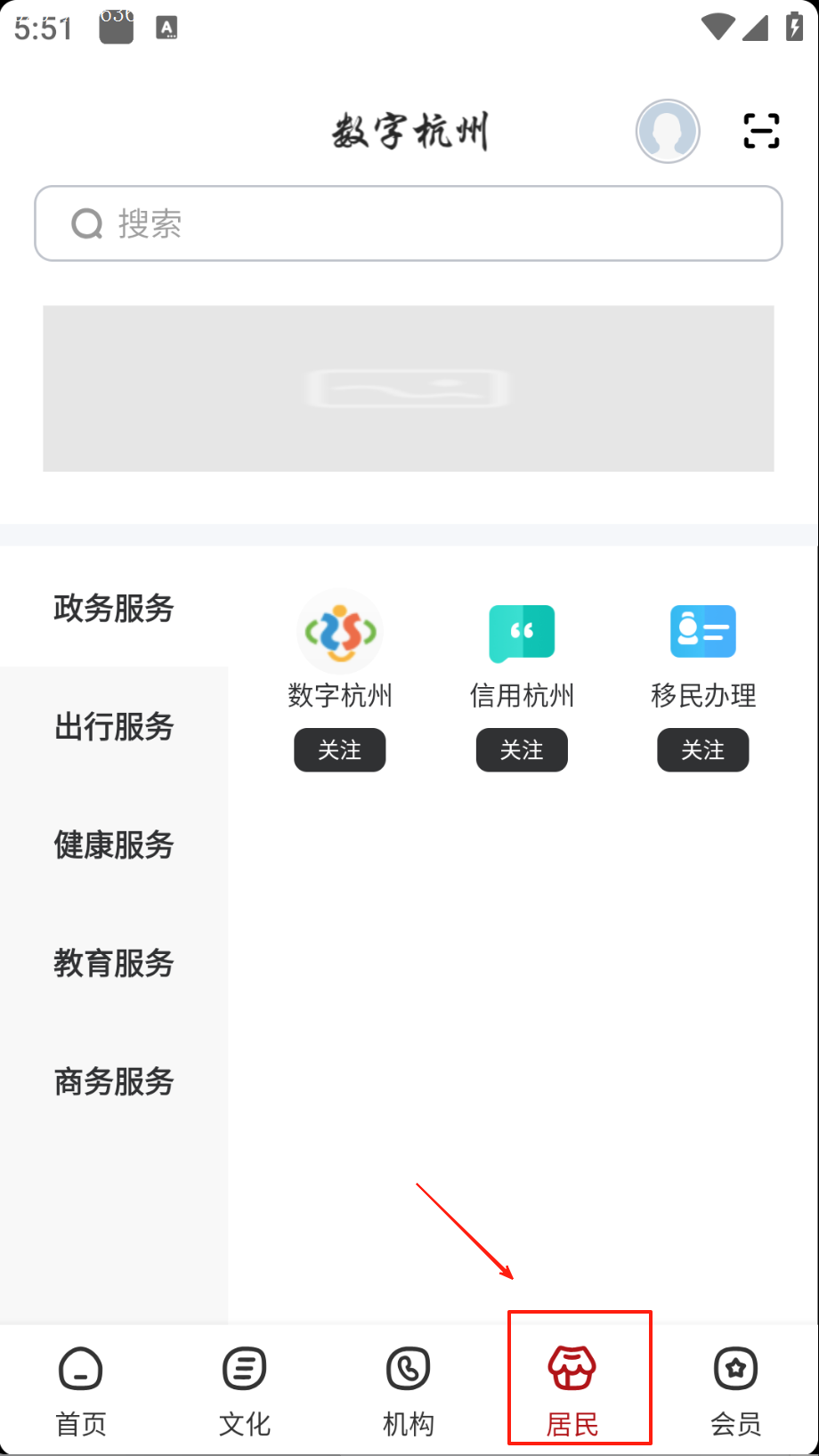Open the 数字杭州 service
The width and height of the screenshot is (819, 1456).
(340, 633)
